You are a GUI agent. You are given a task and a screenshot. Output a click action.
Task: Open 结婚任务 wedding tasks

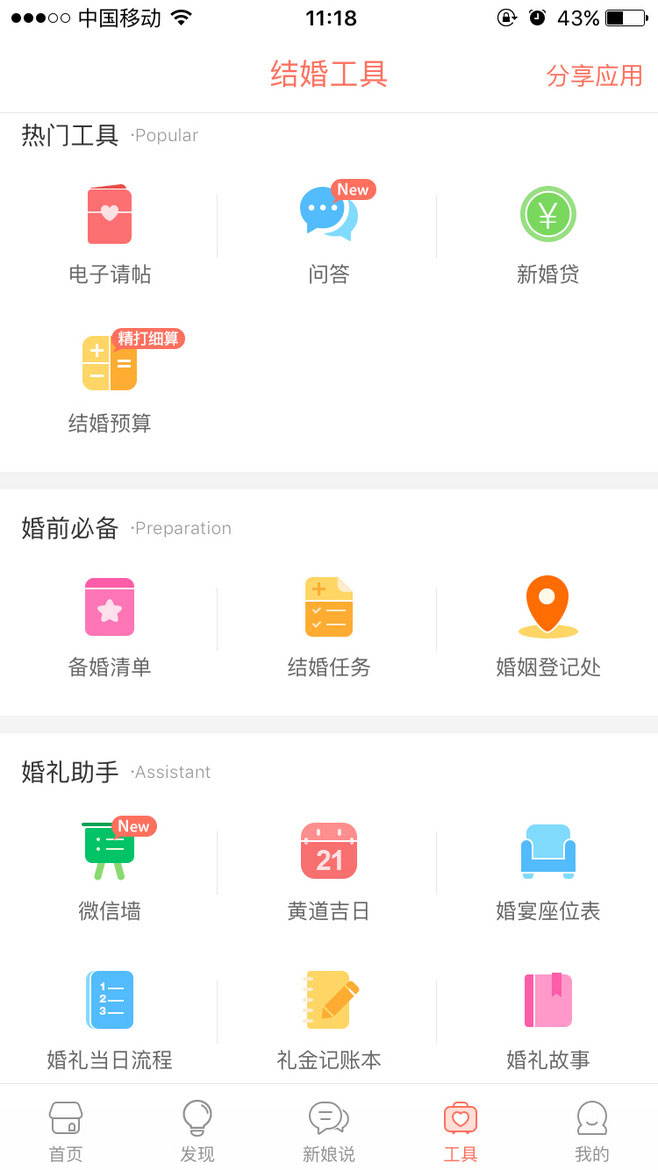pos(328,626)
